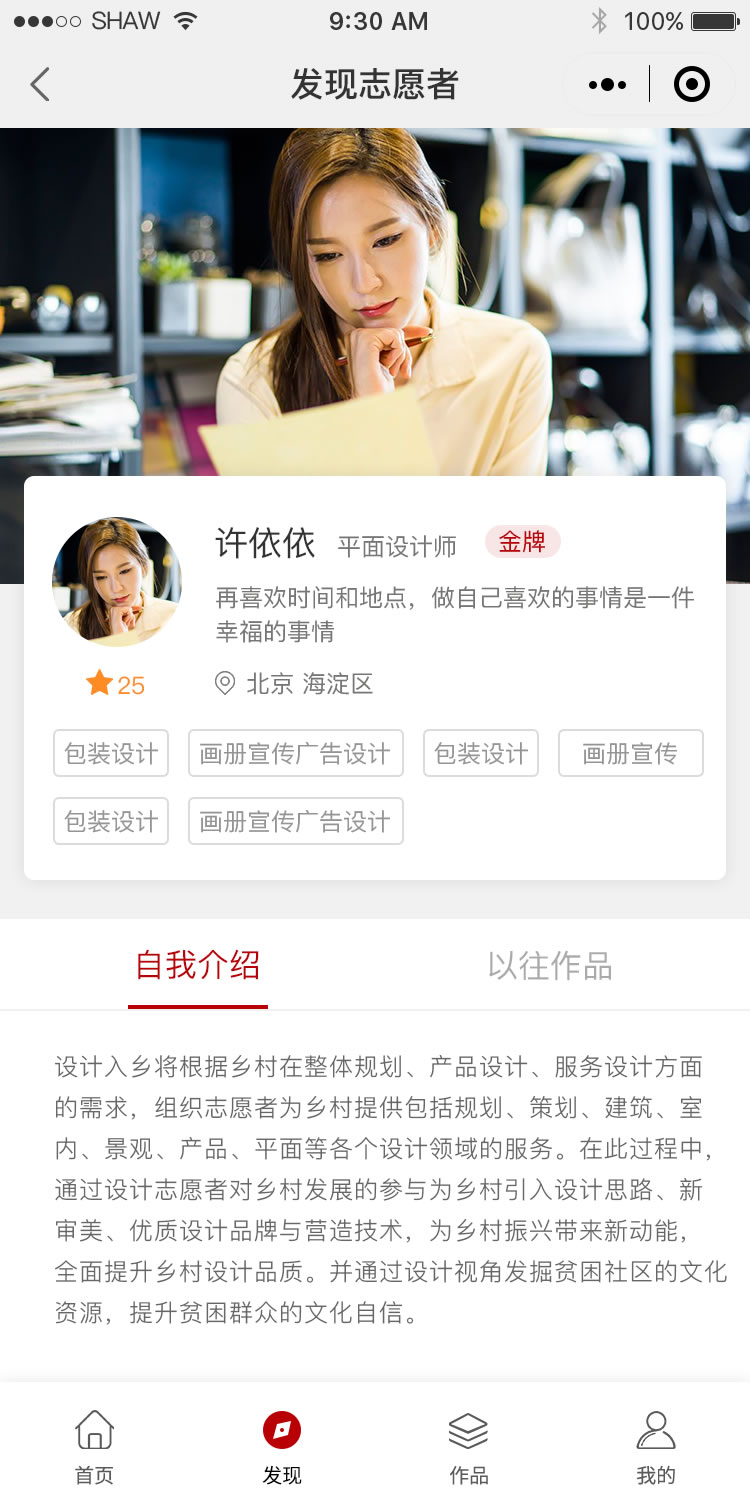Screen dimensions: 750x1494
Task: Select the 自我介绍 tab
Action: (x=198, y=966)
